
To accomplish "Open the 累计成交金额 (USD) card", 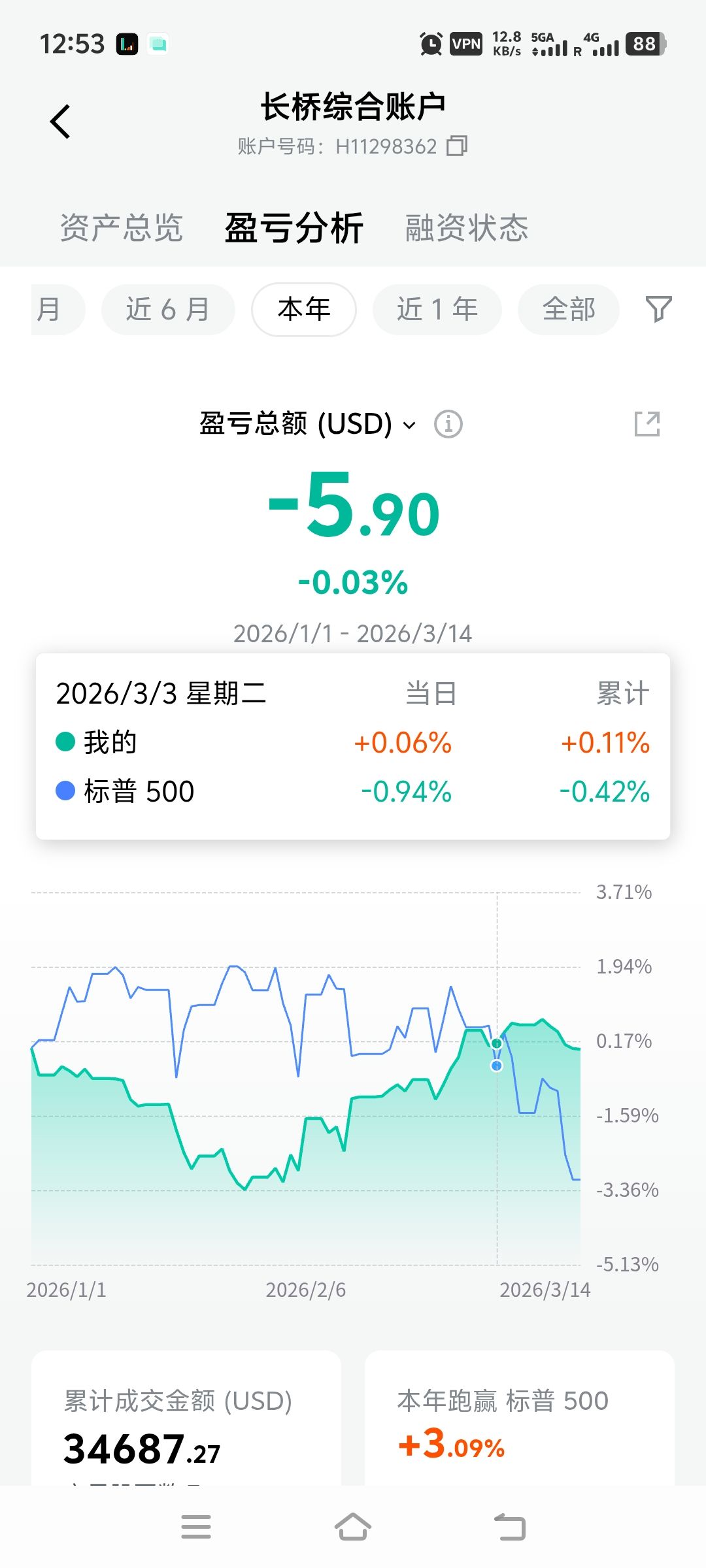I will 186,1418.
